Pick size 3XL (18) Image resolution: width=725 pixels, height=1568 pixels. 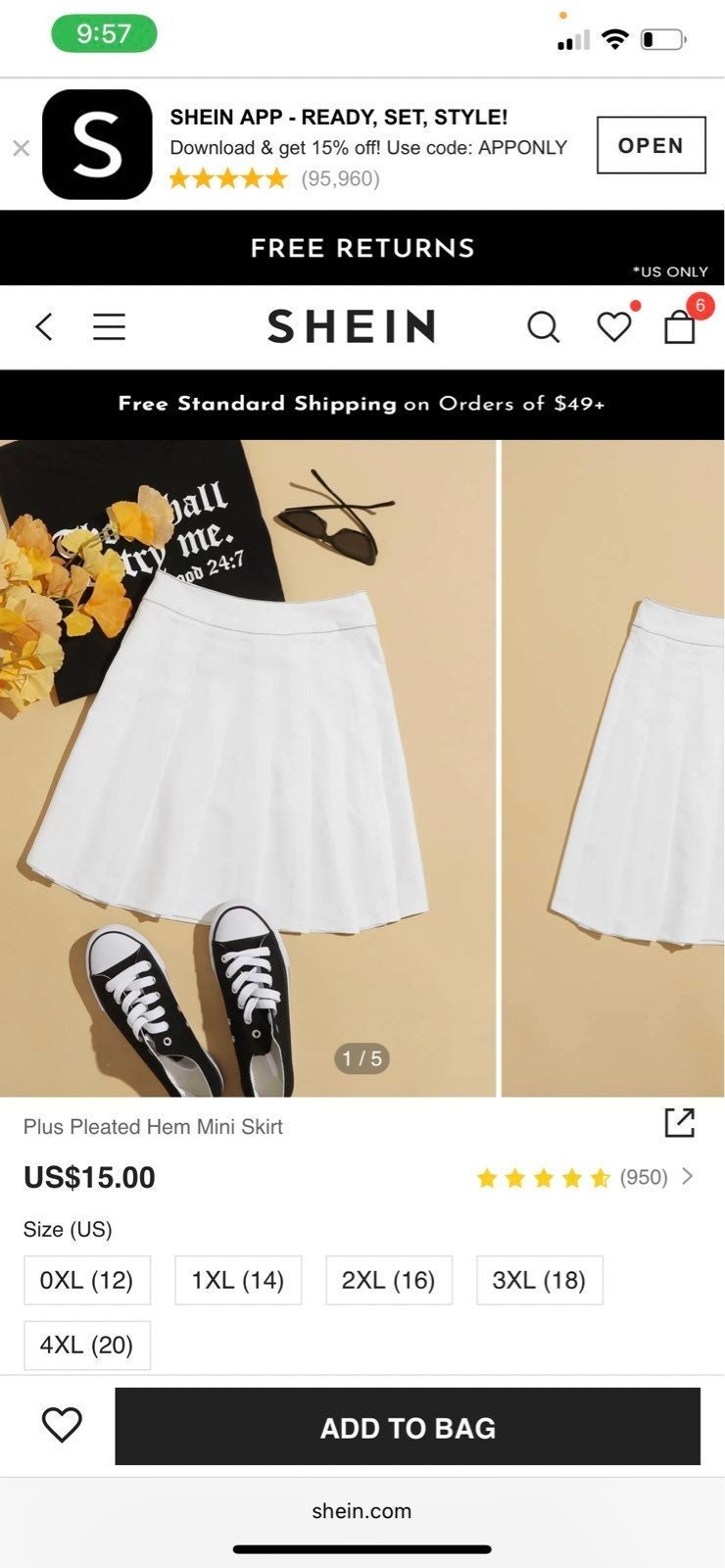tap(540, 1280)
